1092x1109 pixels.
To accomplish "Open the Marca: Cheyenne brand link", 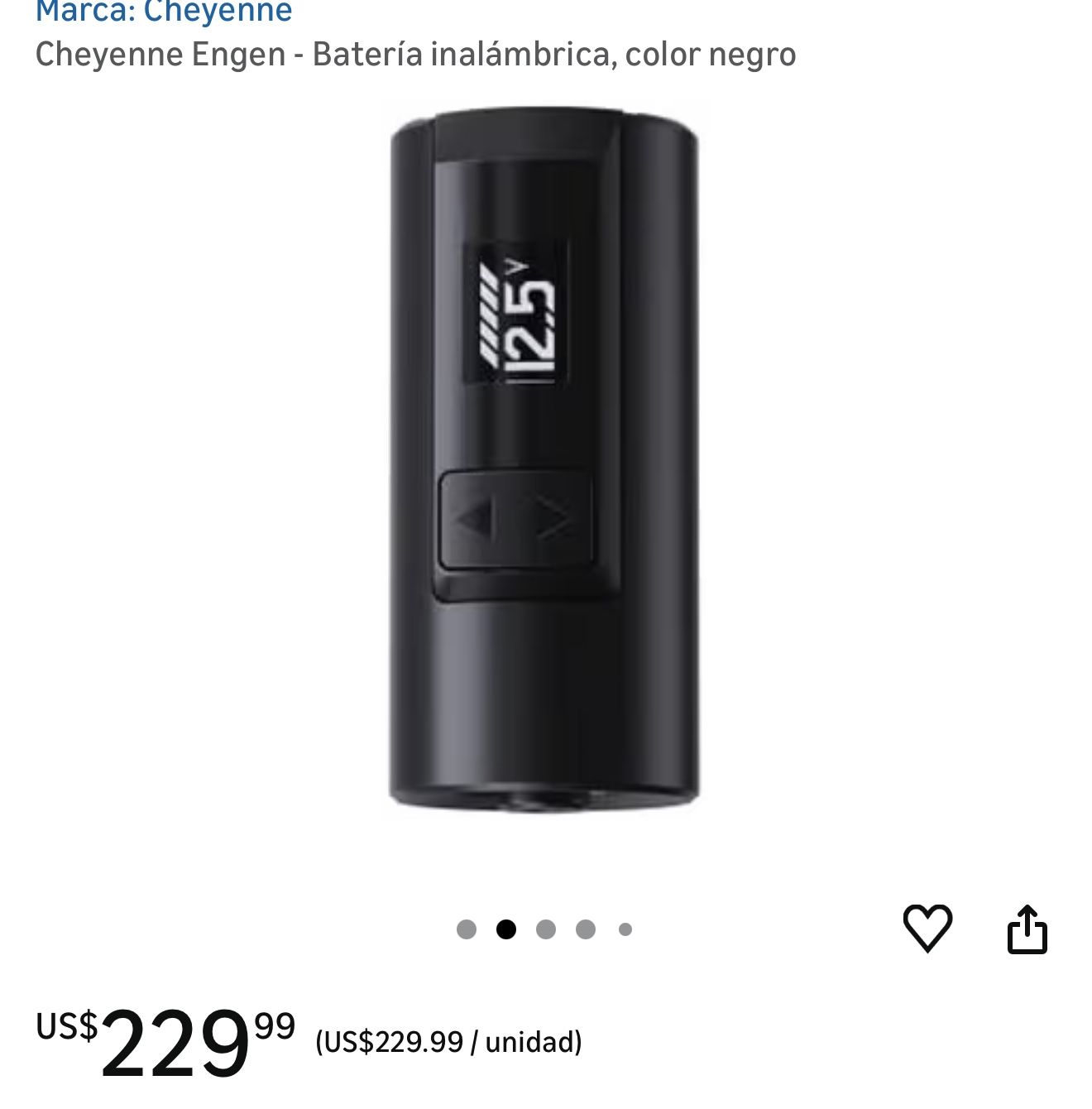I will [164, 12].
